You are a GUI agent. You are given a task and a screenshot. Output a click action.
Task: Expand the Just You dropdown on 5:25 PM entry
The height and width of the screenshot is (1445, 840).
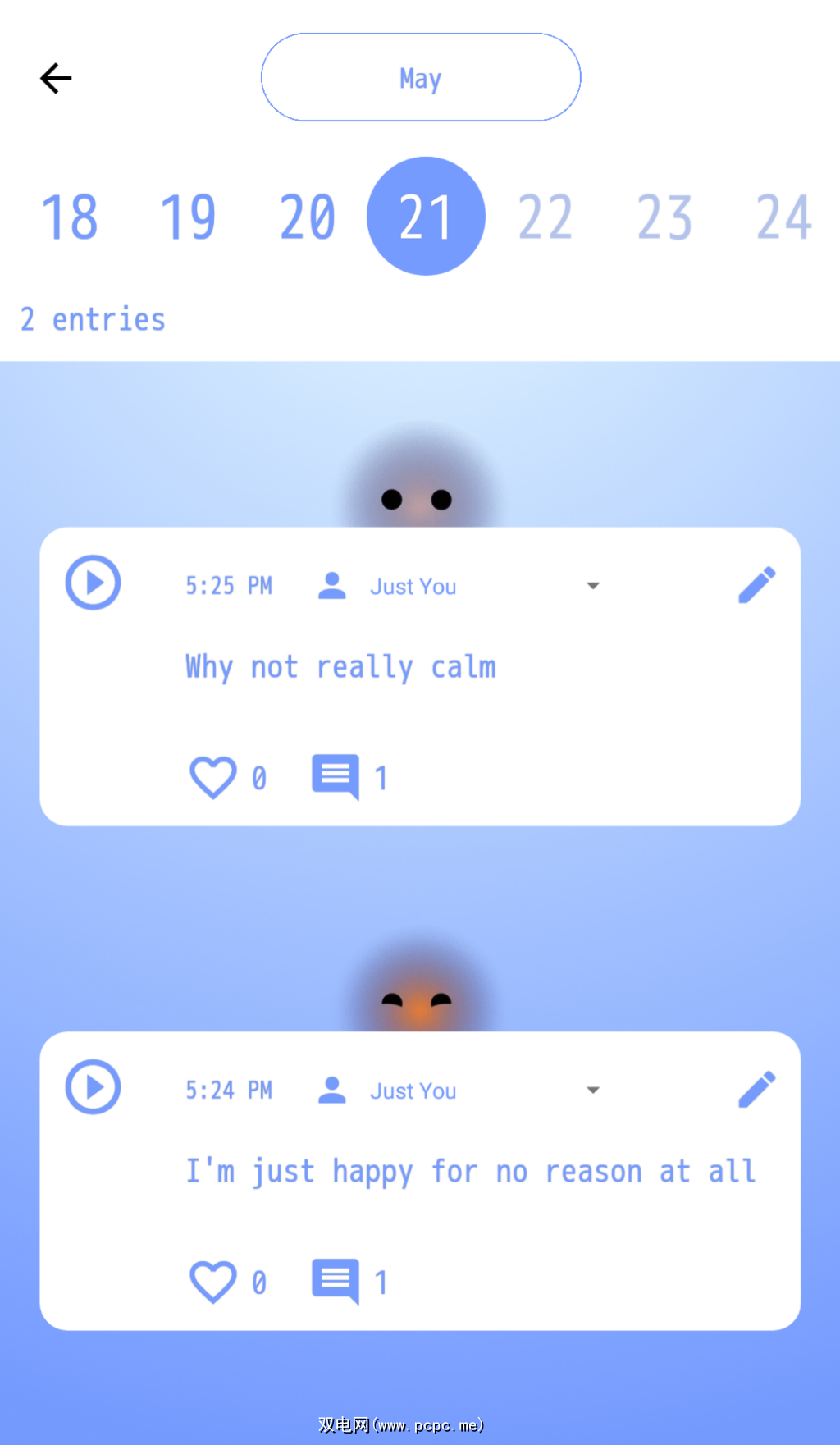point(592,586)
